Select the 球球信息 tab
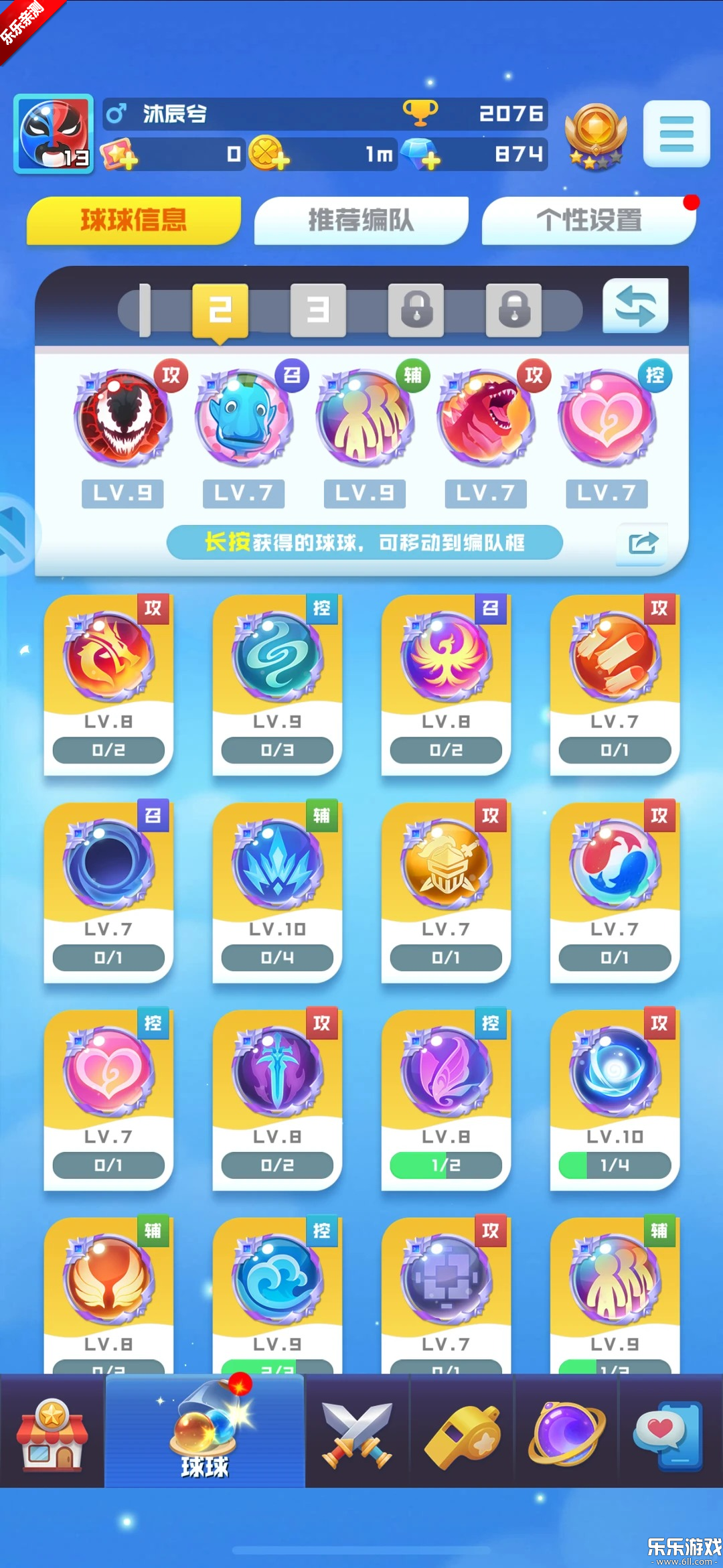 133,220
